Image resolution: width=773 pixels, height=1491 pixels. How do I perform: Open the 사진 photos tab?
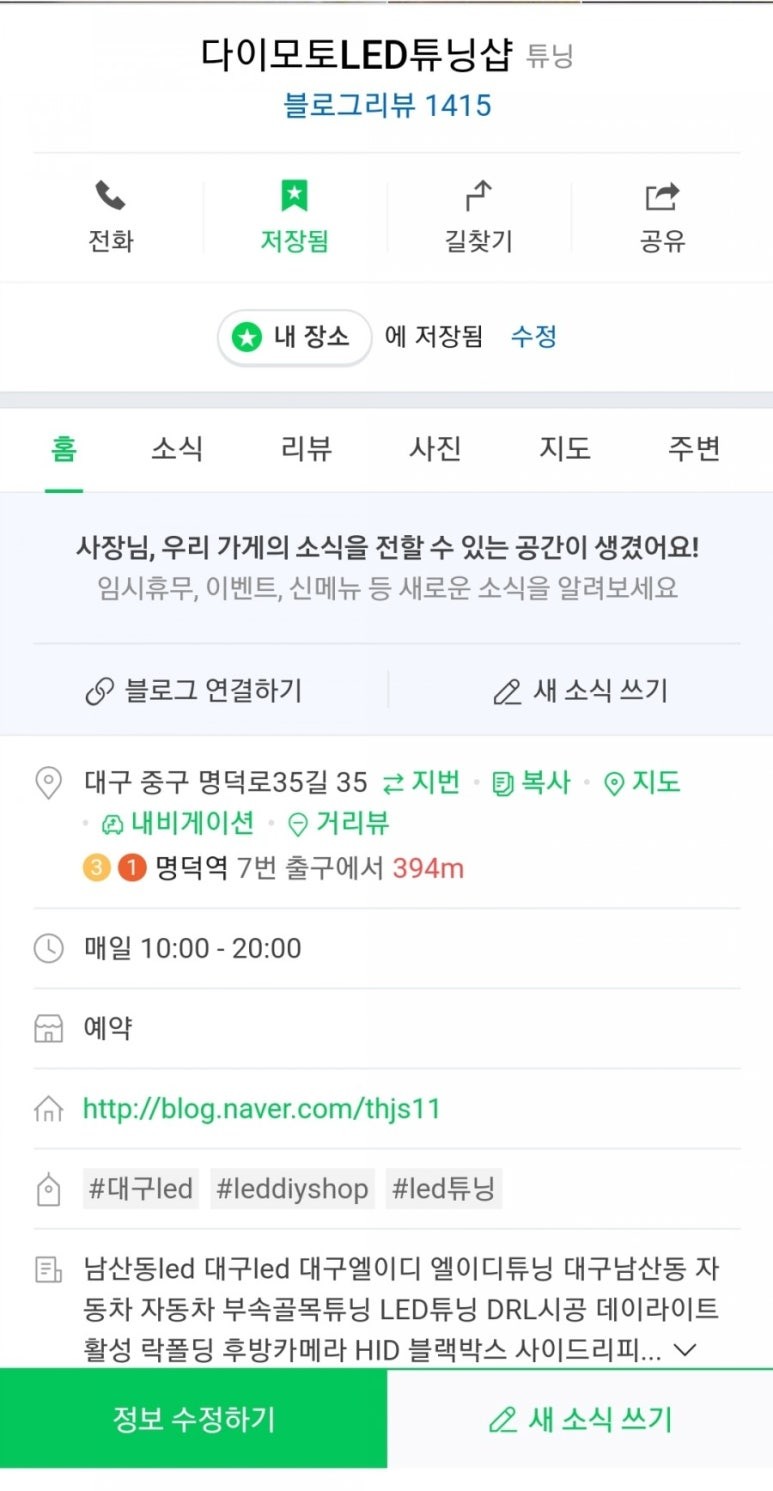(x=434, y=449)
